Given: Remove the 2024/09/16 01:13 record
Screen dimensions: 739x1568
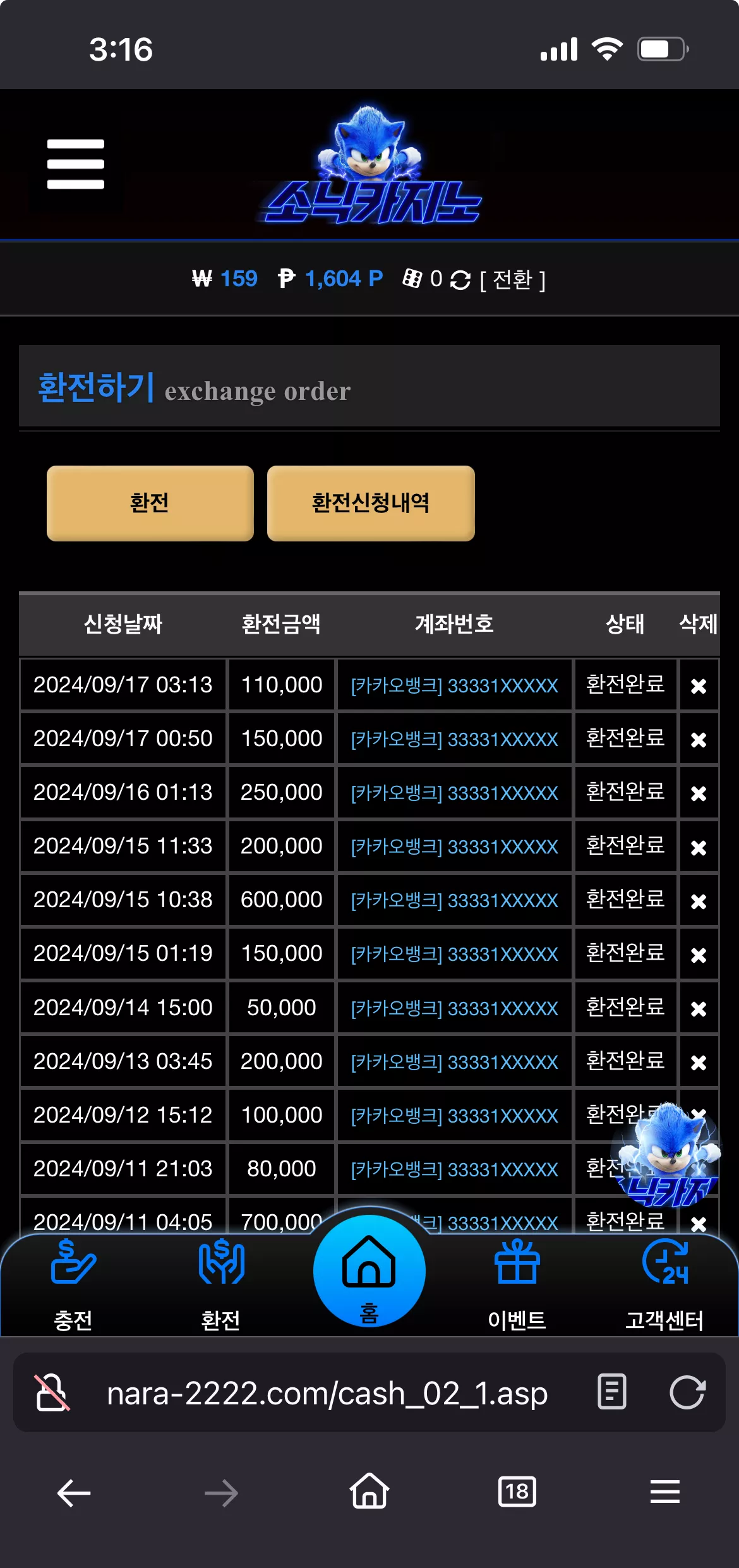Looking at the screenshot, I should [699, 793].
